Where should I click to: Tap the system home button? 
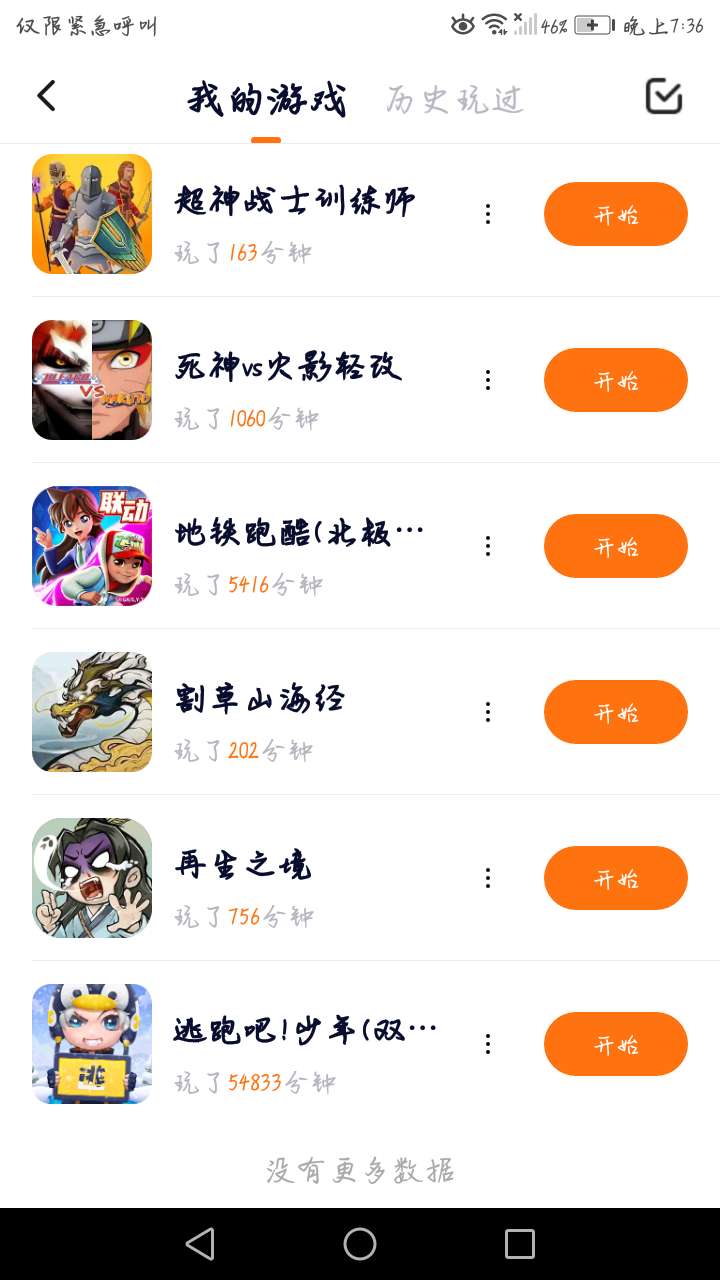tap(360, 1244)
